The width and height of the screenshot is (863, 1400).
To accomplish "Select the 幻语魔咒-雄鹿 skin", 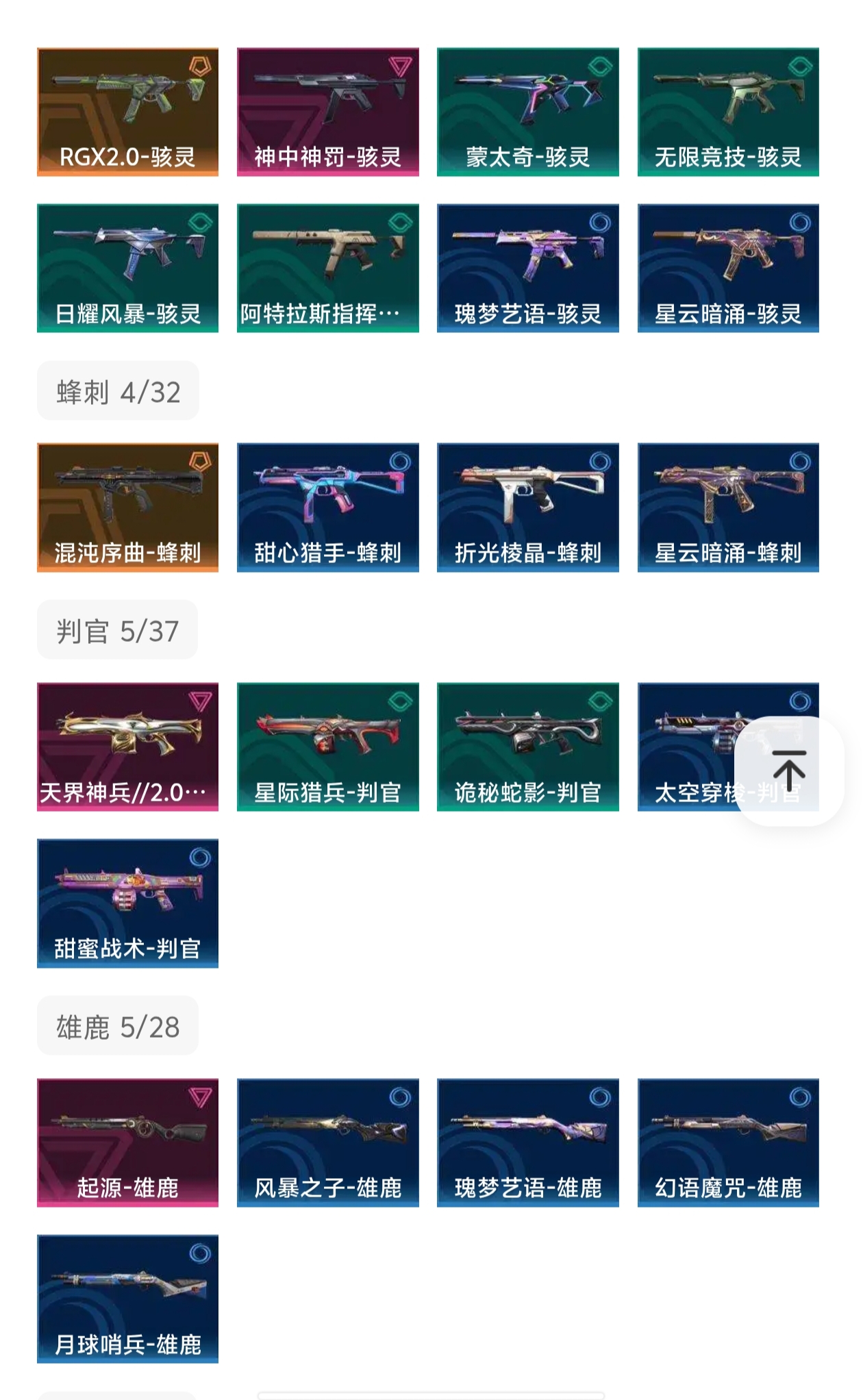I will tap(728, 1142).
